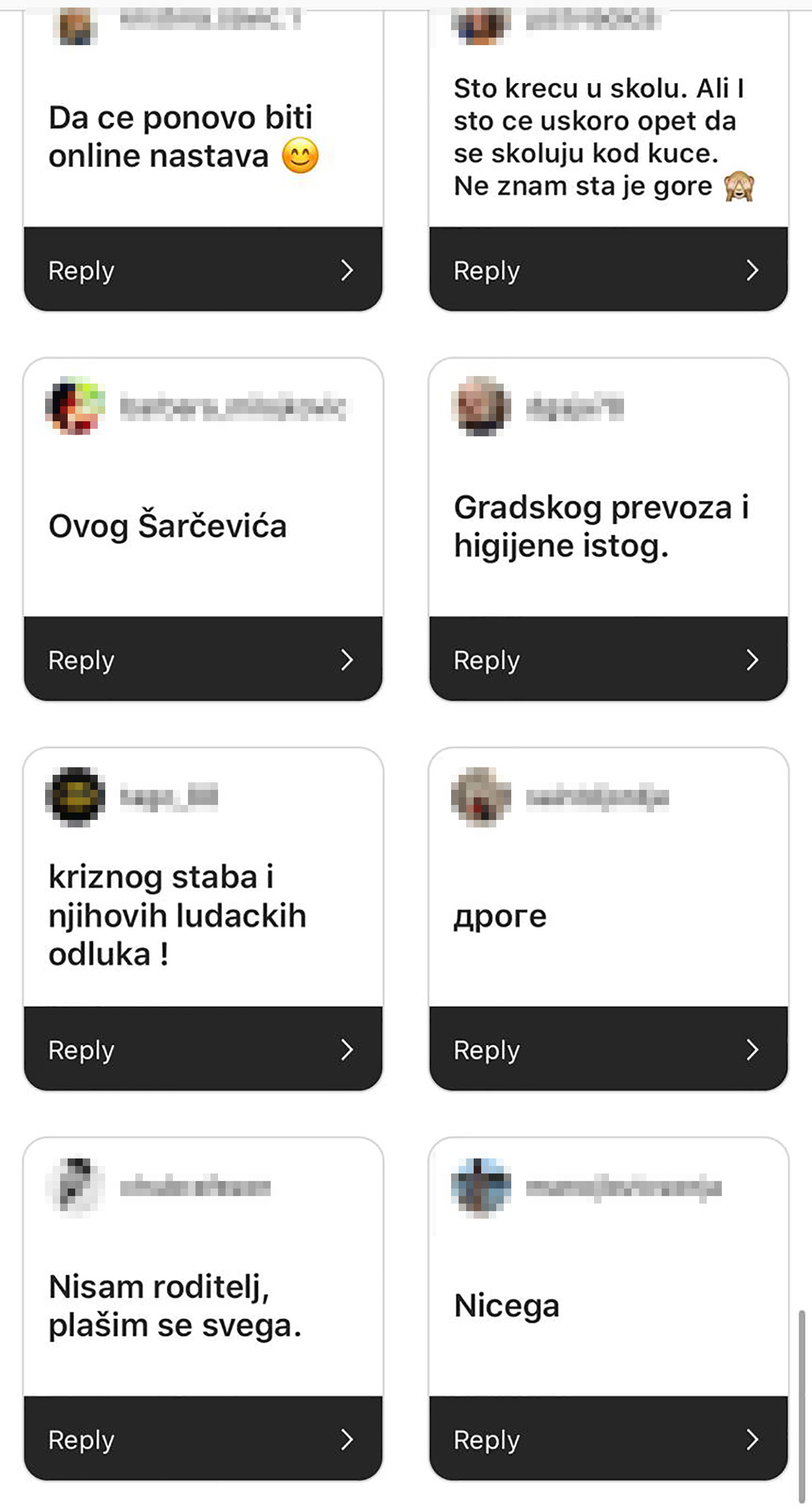Reply to the 'Nicega' response
This screenshot has width=812, height=1511.
[608, 1438]
